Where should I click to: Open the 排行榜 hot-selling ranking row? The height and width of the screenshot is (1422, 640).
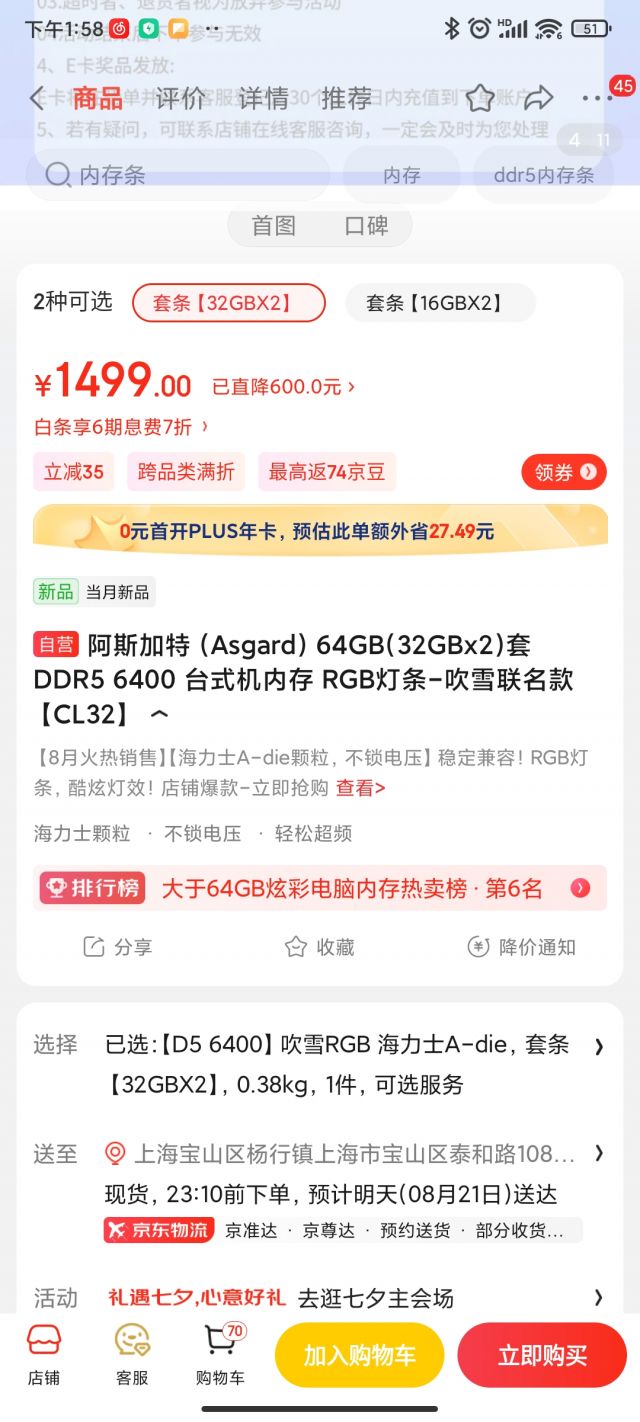pyautogui.click(x=320, y=888)
